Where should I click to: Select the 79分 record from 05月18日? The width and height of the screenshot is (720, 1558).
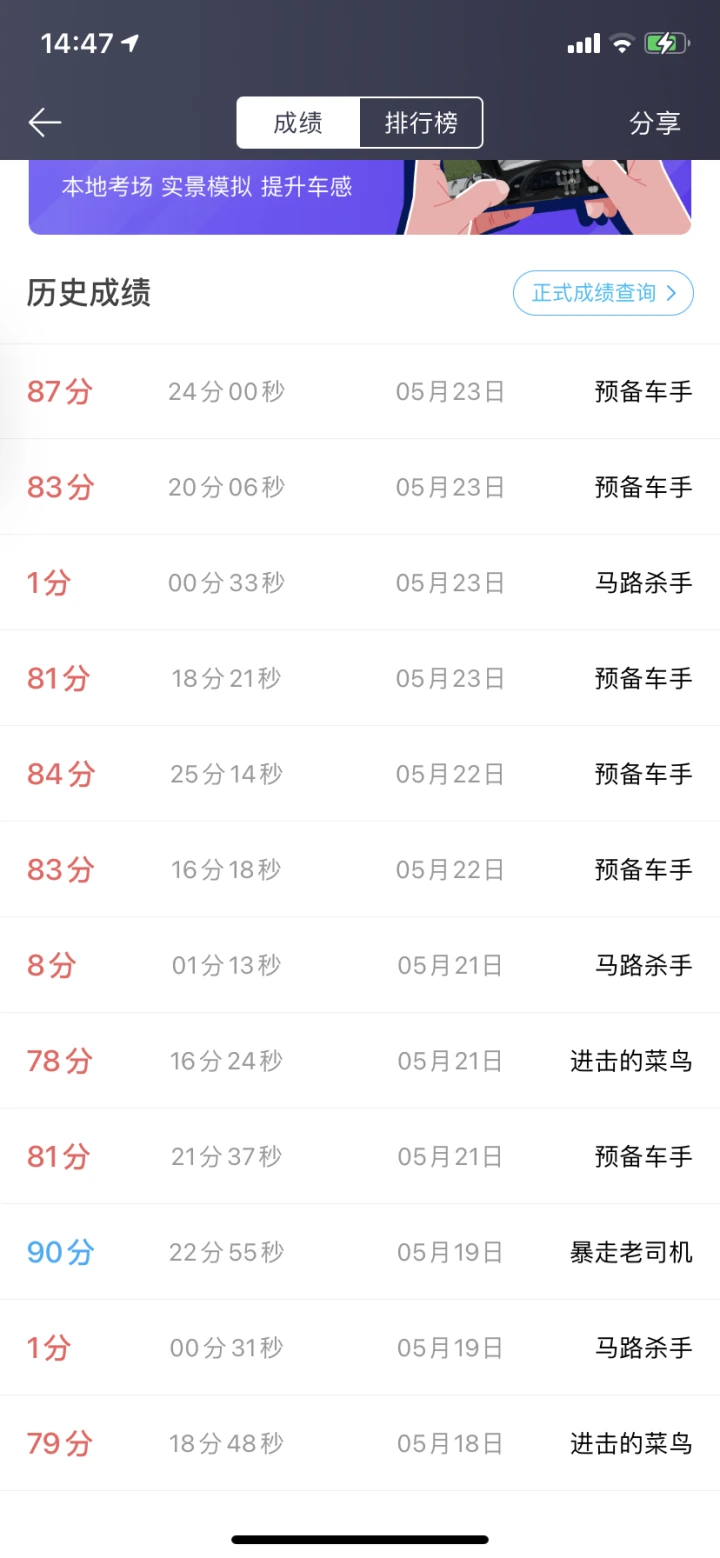(360, 1443)
